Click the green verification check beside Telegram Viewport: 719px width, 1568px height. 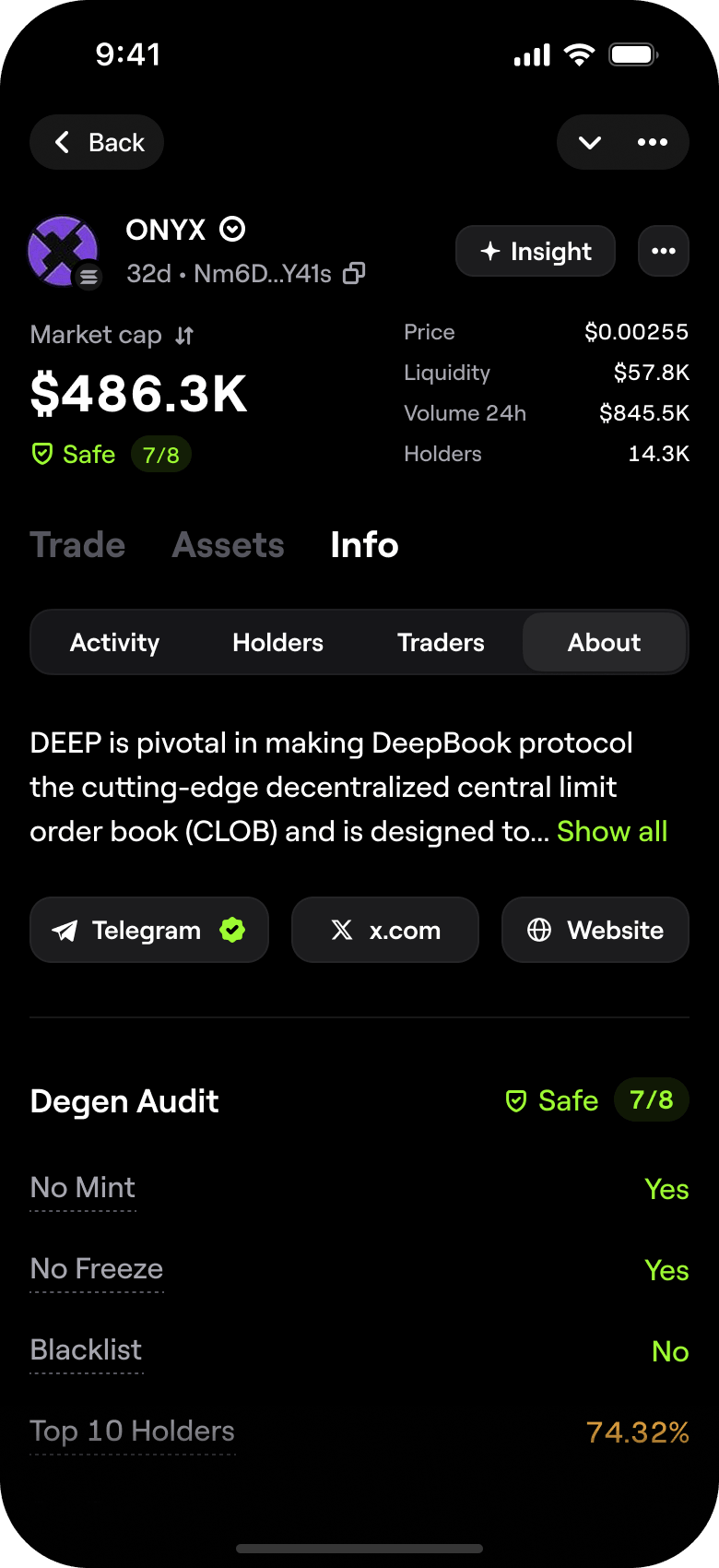[233, 930]
